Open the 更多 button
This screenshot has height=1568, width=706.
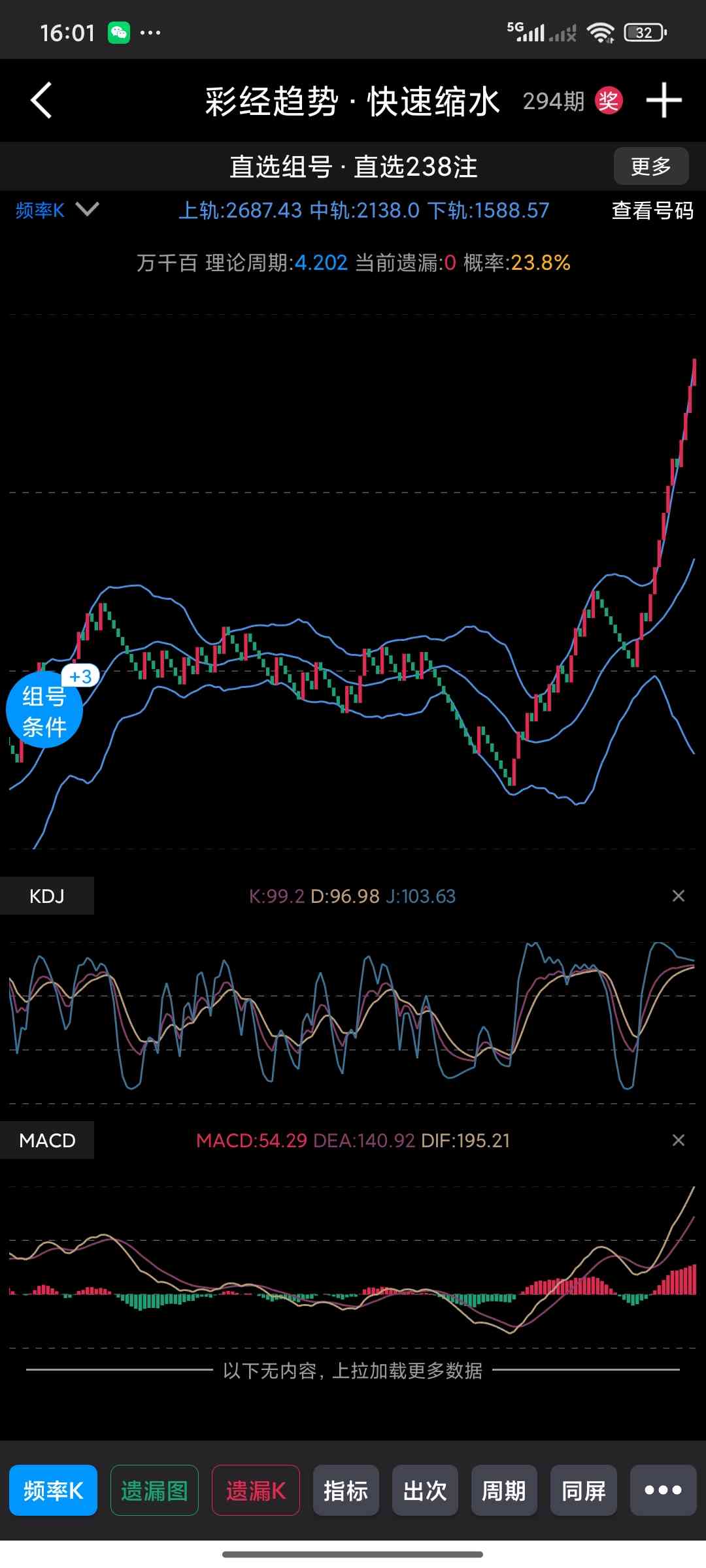tap(650, 167)
